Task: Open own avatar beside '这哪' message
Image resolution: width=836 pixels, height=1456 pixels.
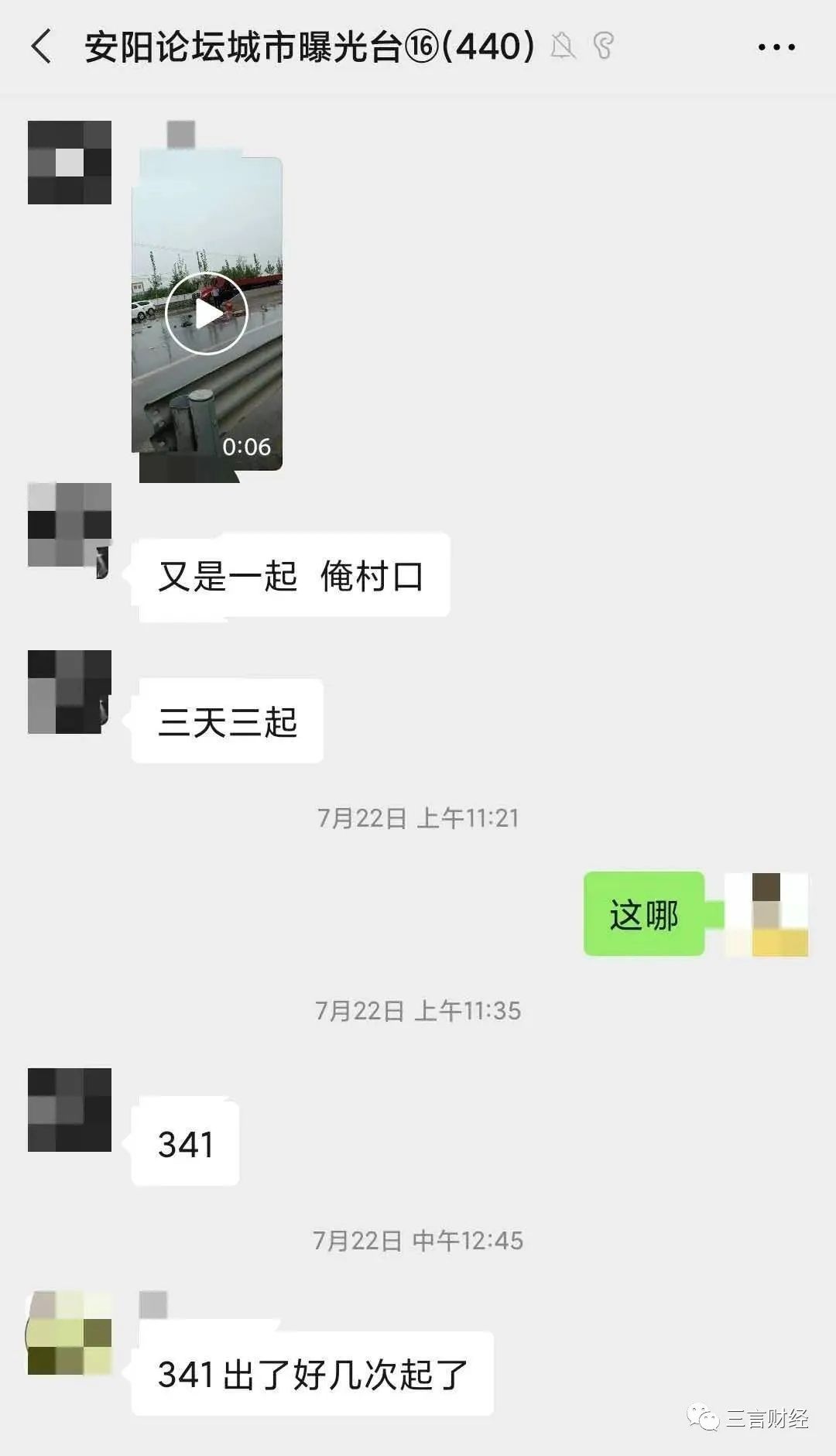Action: point(766,914)
